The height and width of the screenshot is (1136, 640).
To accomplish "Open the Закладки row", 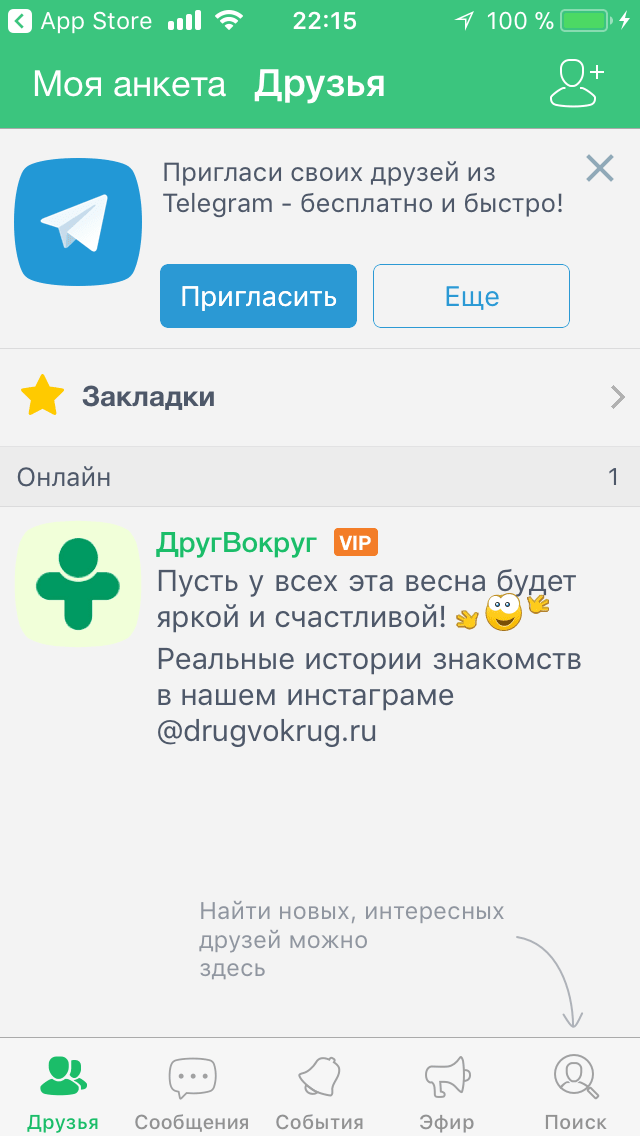I will click(x=320, y=397).
